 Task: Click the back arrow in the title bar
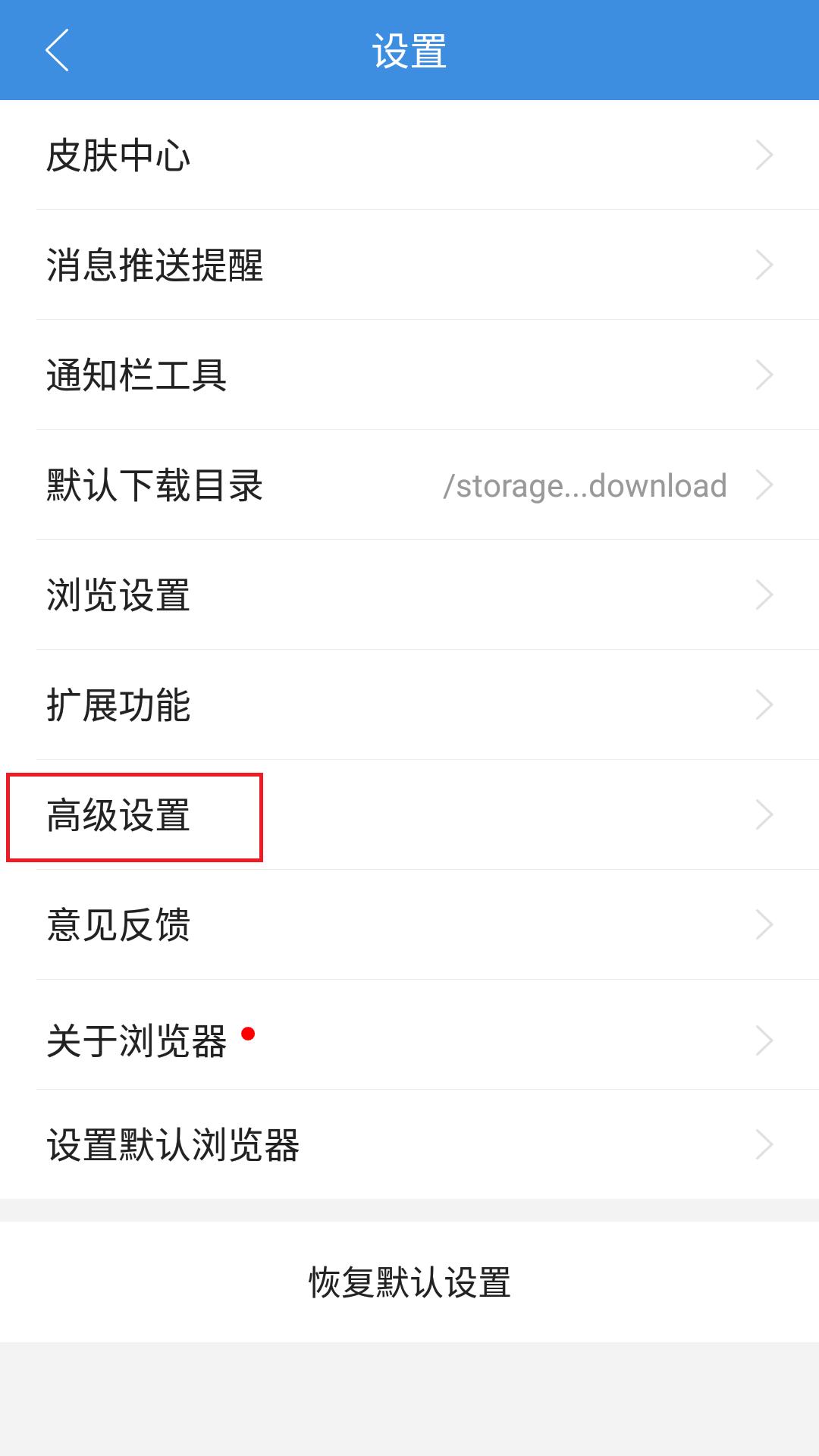tap(57, 49)
